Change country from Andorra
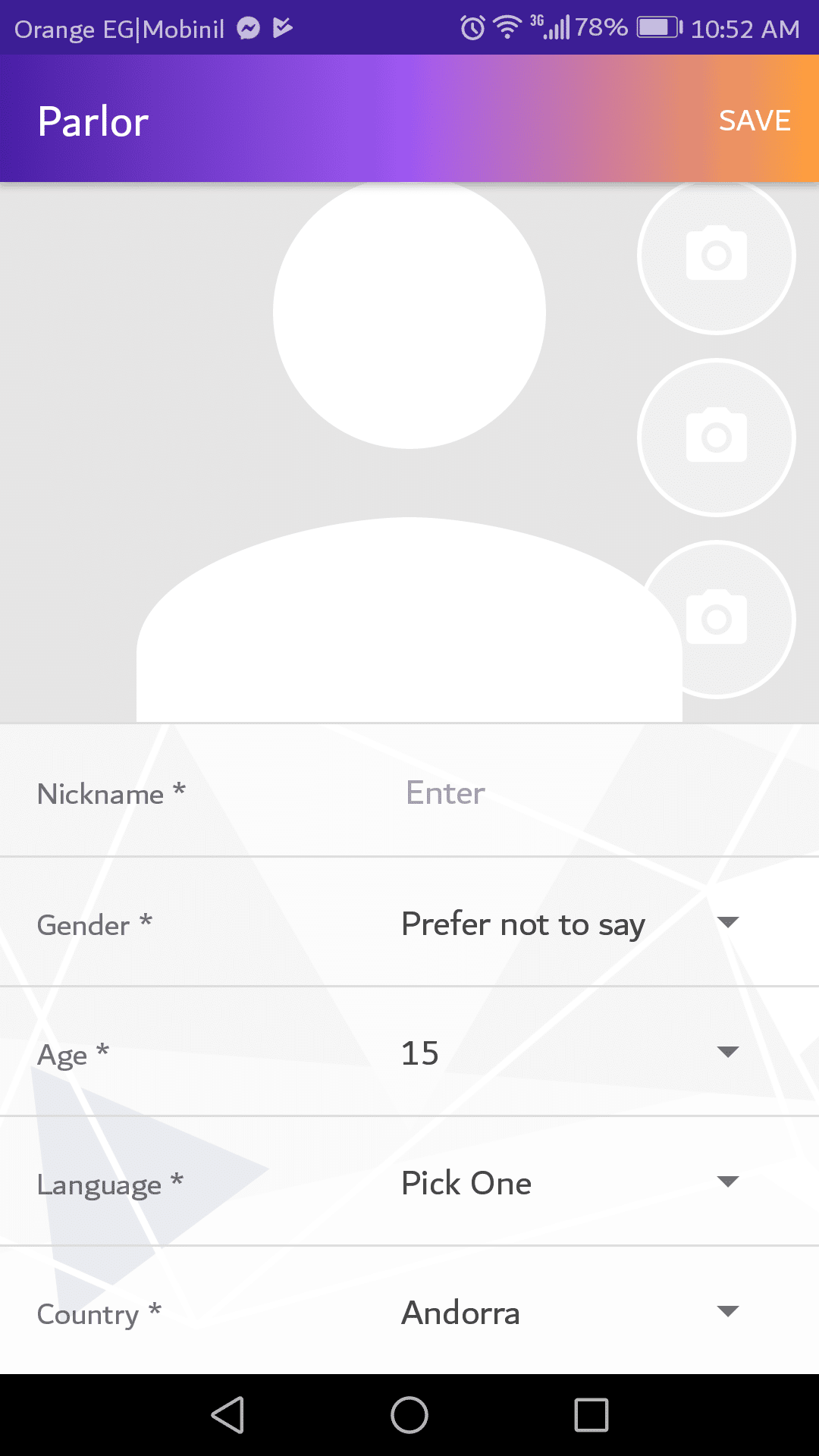Screen dimensions: 819x1456 (570, 1312)
